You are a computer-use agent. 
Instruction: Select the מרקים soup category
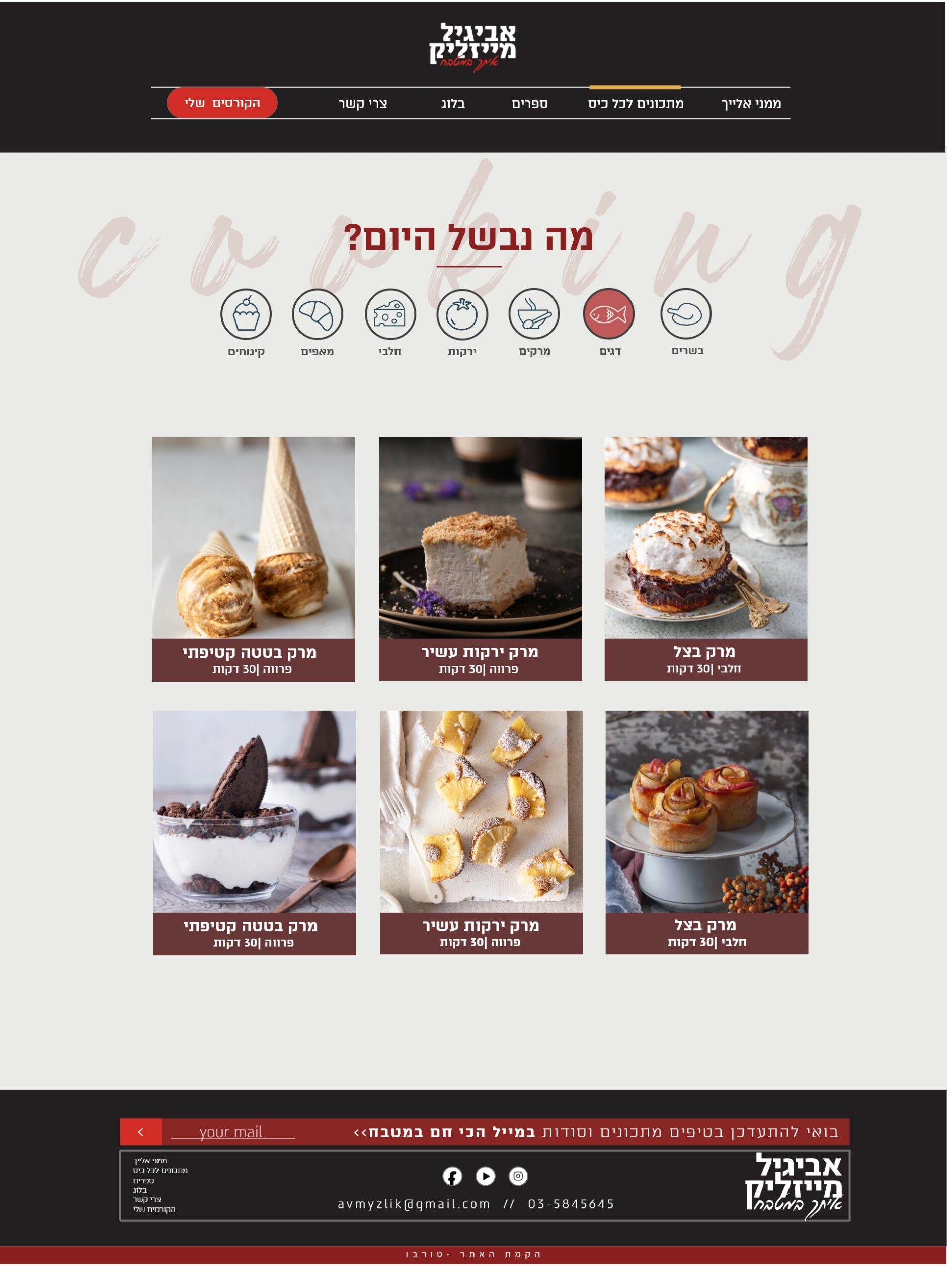coord(534,313)
